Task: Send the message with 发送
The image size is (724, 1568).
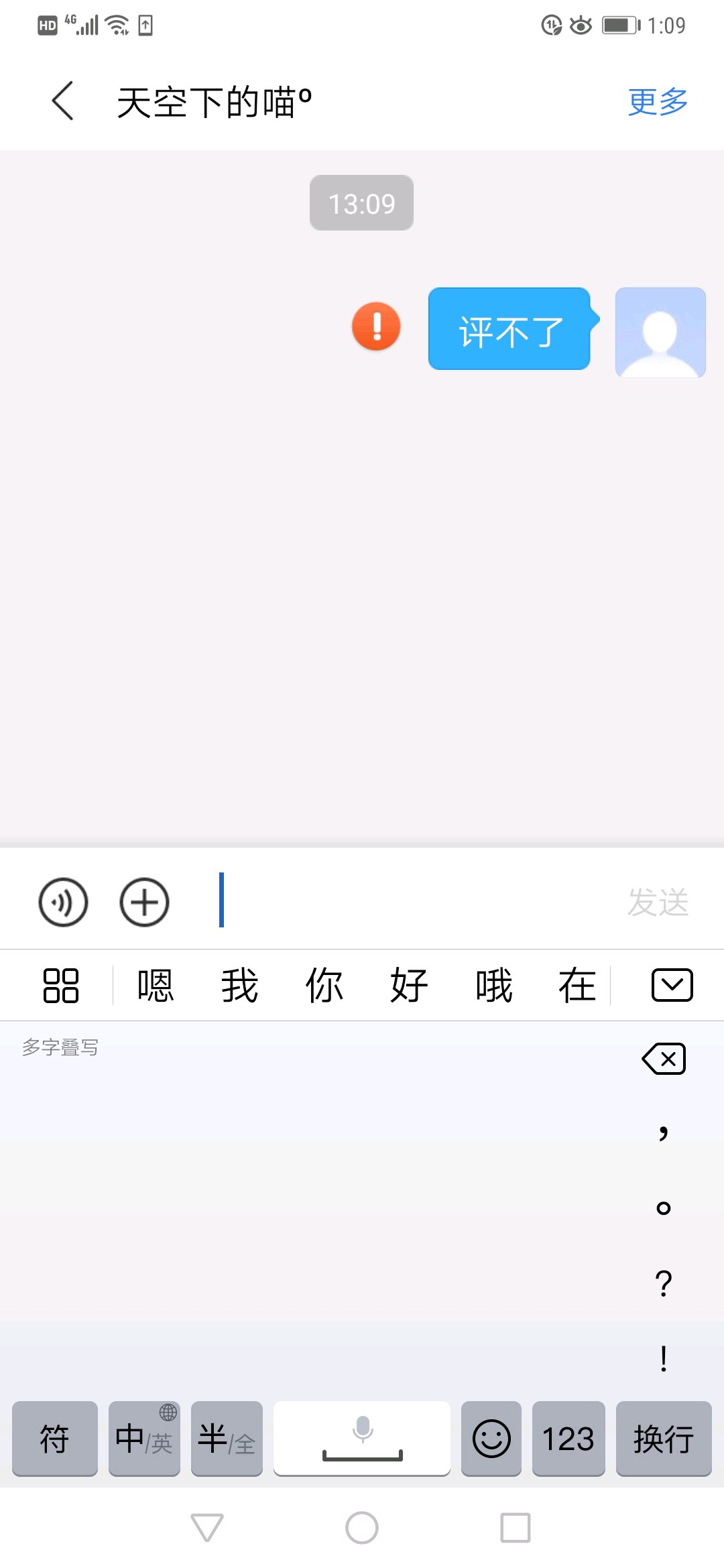Action: point(658,902)
